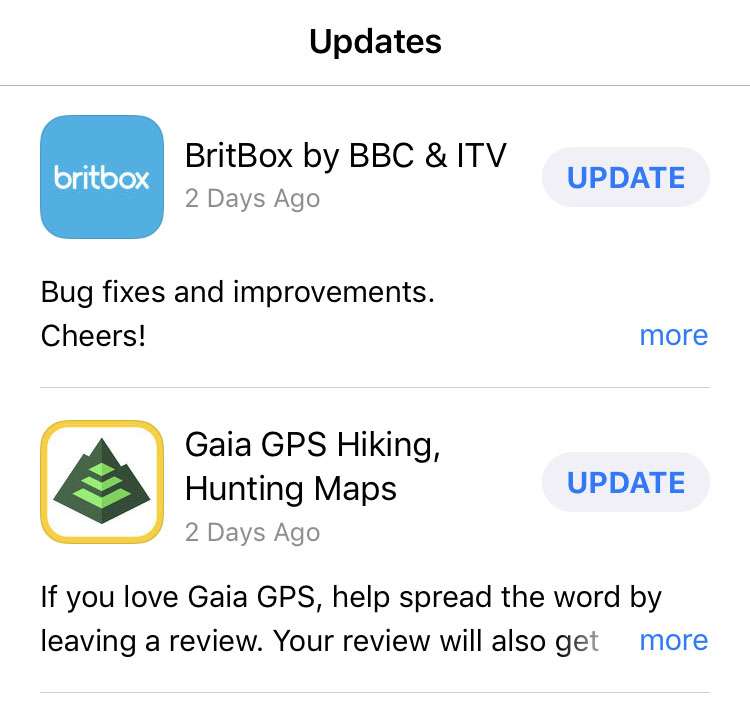Expand BritBox release notes with more

click(673, 335)
